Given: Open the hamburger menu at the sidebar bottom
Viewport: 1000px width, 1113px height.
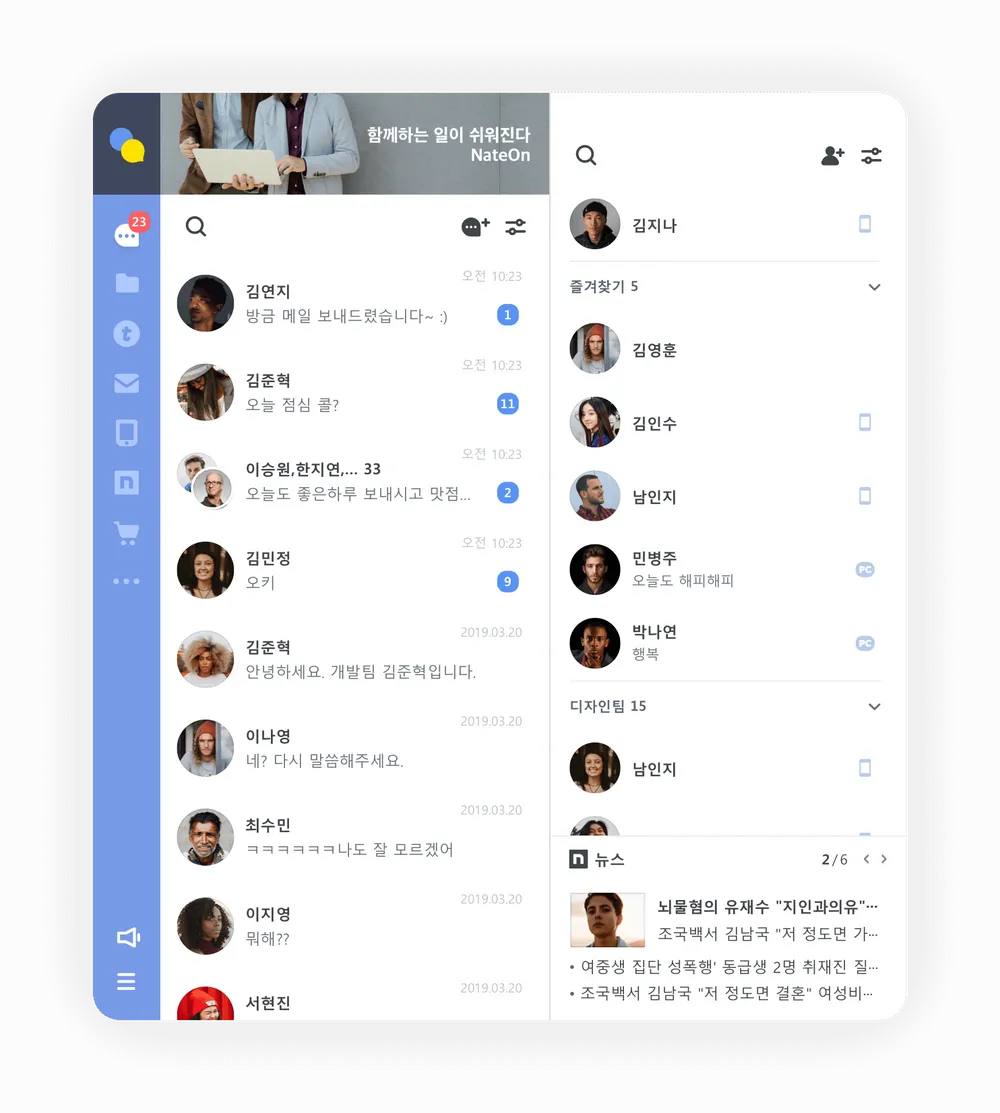Looking at the screenshot, I should click(126, 982).
